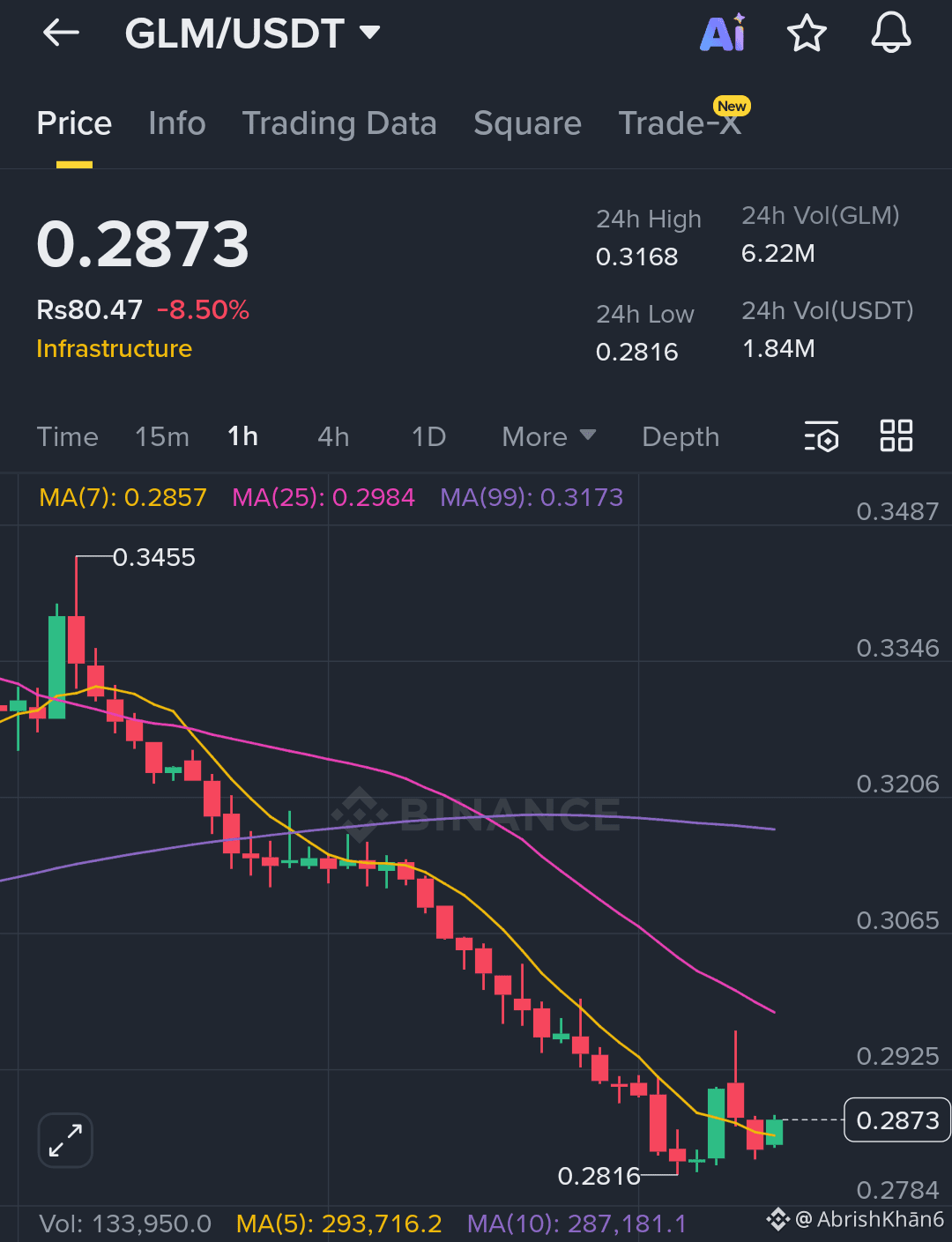Click the notifications bell

tap(890, 33)
